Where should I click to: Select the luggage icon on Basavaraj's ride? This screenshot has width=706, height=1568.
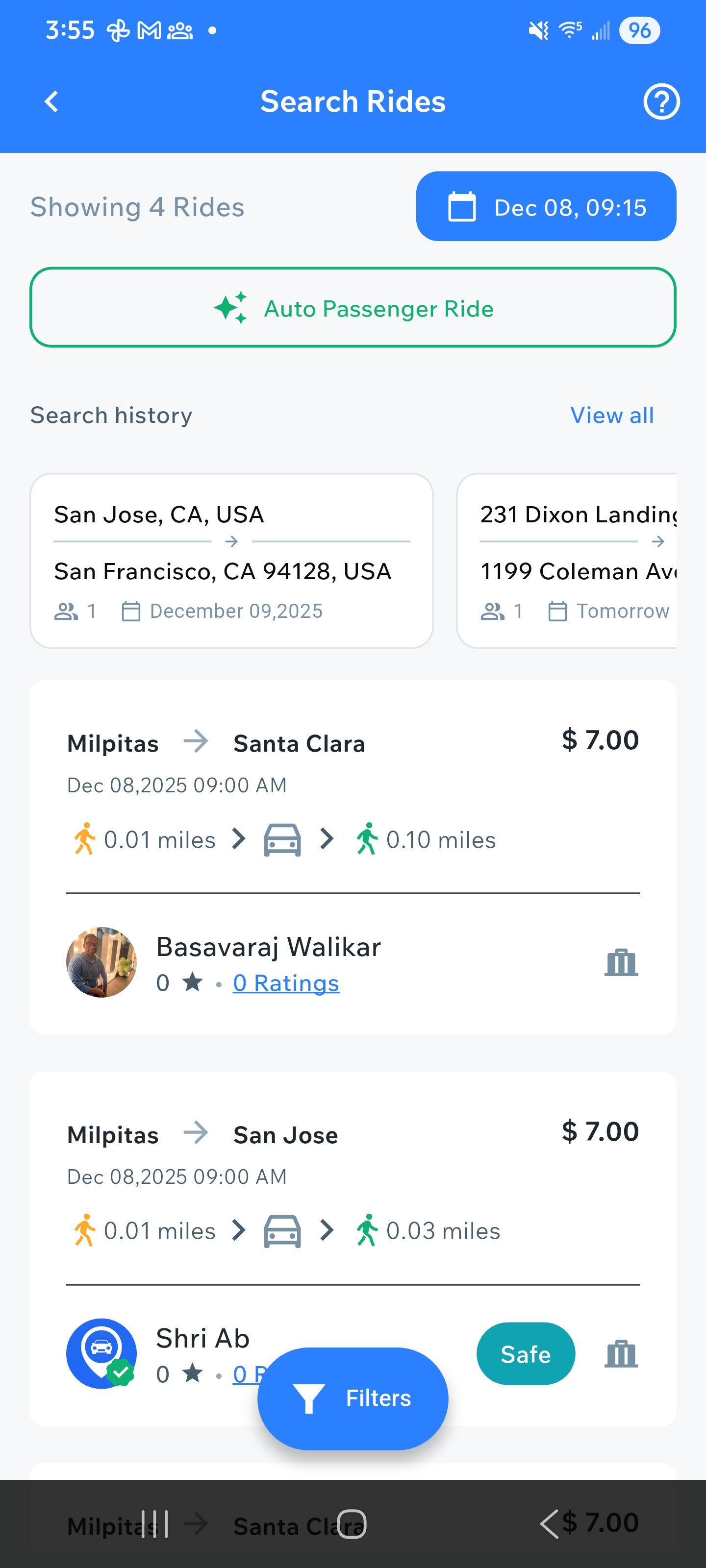(621, 963)
